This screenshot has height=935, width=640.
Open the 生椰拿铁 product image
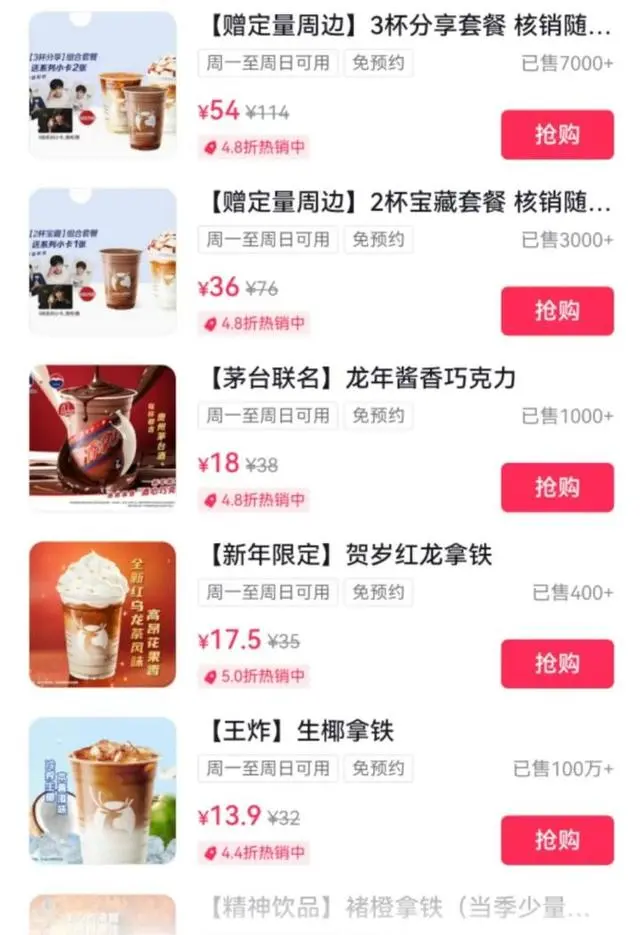[x=102, y=791]
